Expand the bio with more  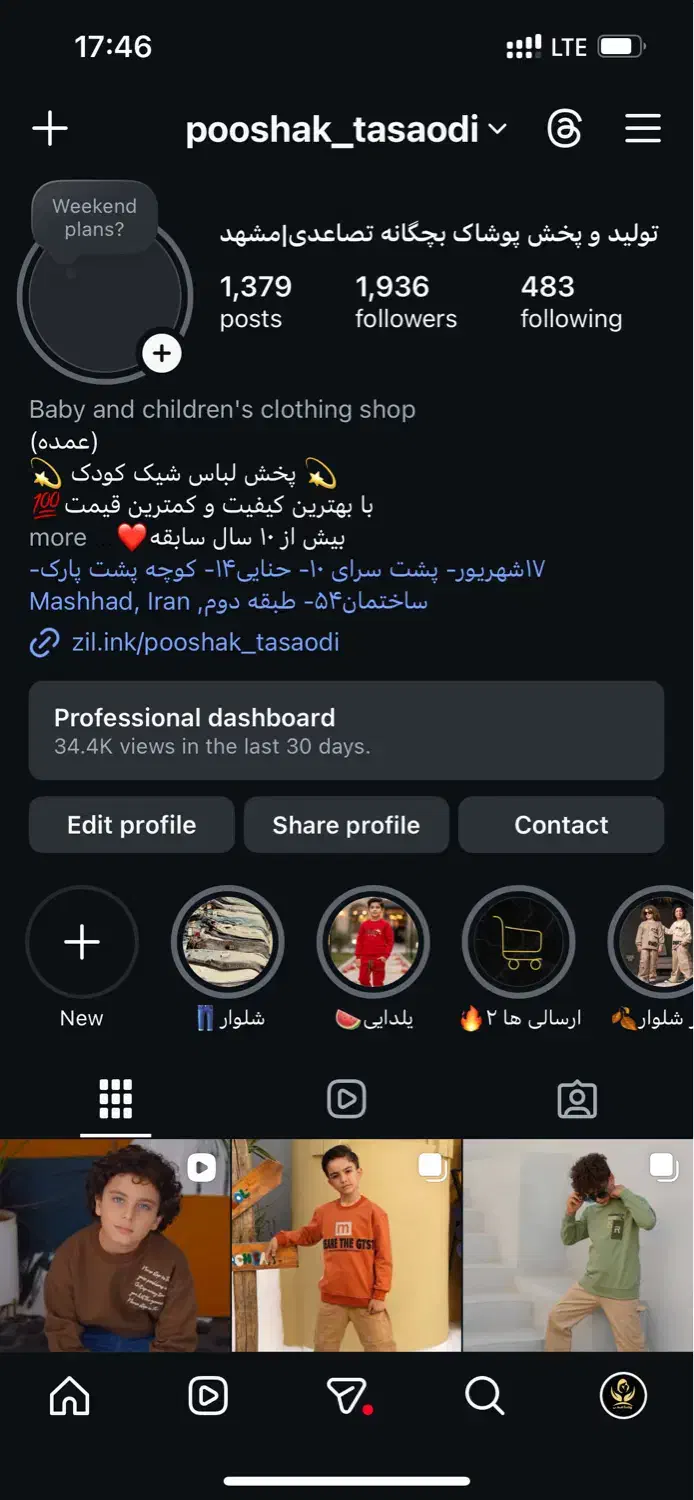coord(58,538)
